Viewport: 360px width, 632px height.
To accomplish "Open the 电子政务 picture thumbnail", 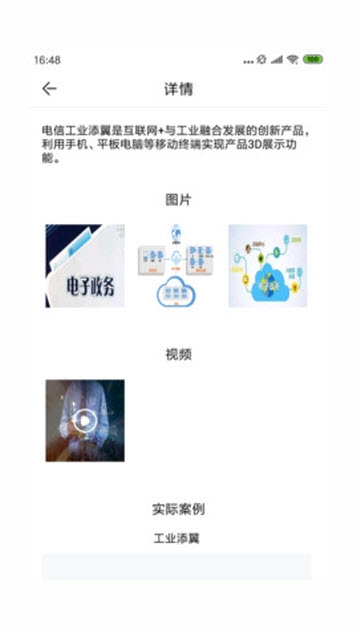I will tap(85, 266).
